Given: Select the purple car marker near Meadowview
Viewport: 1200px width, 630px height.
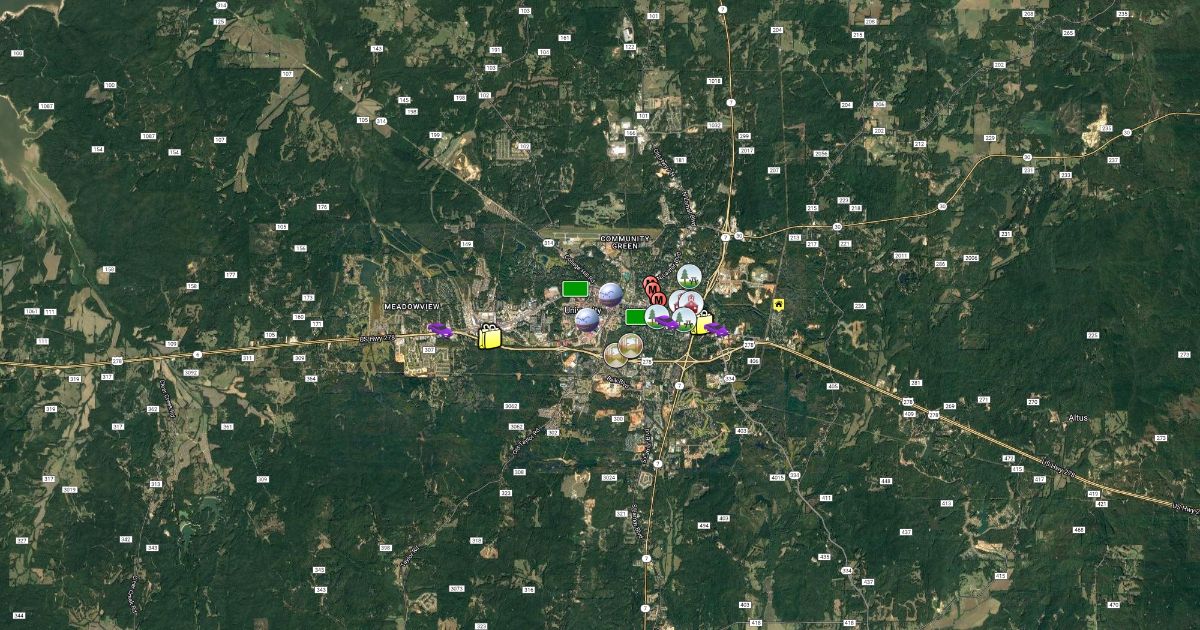Looking at the screenshot, I should point(441,329).
